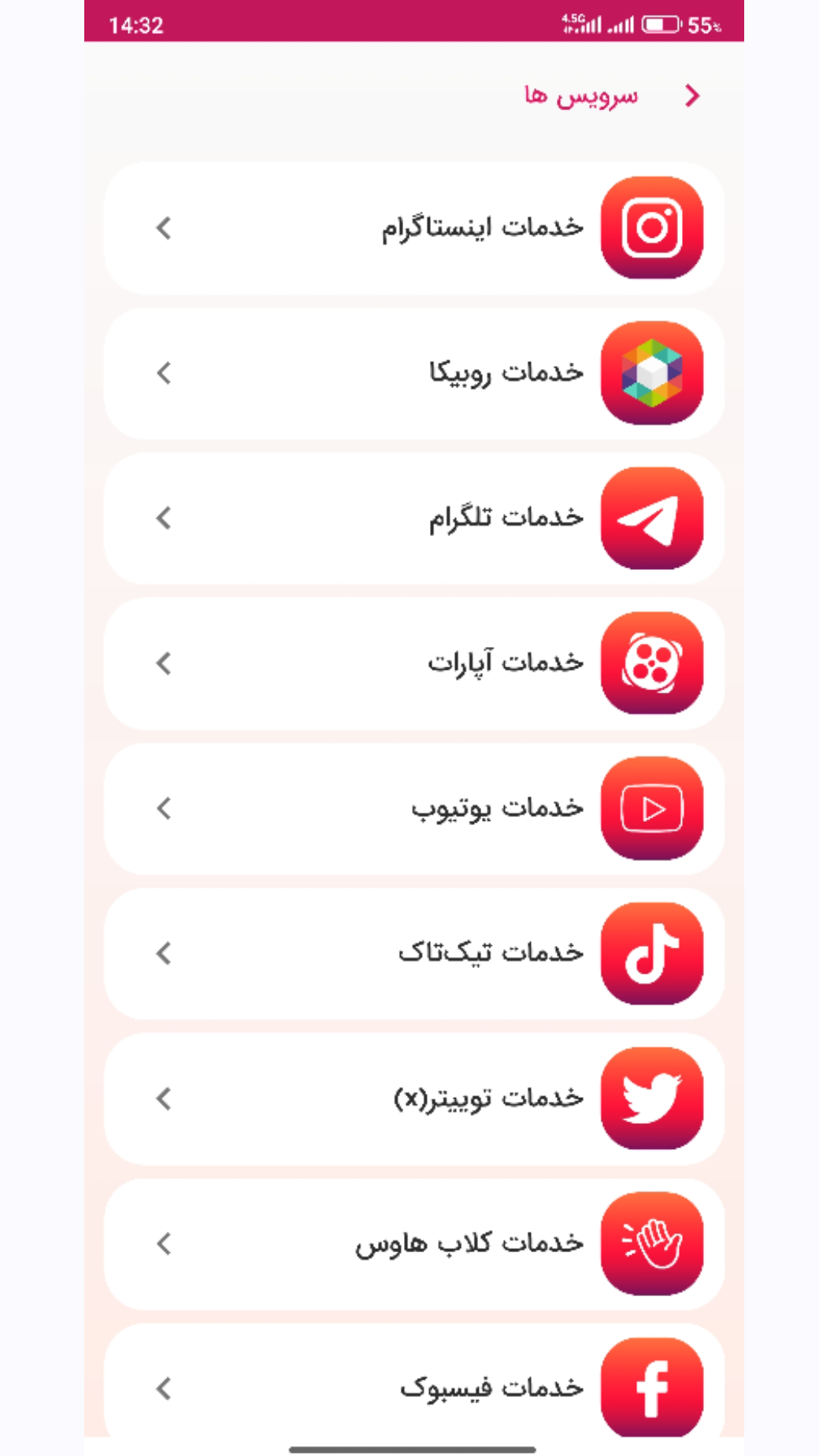Open the خدمات فیسبوک services card
Image resolution: width=819 pixels, height=1456 pixels.
(x=409, y=1388)
